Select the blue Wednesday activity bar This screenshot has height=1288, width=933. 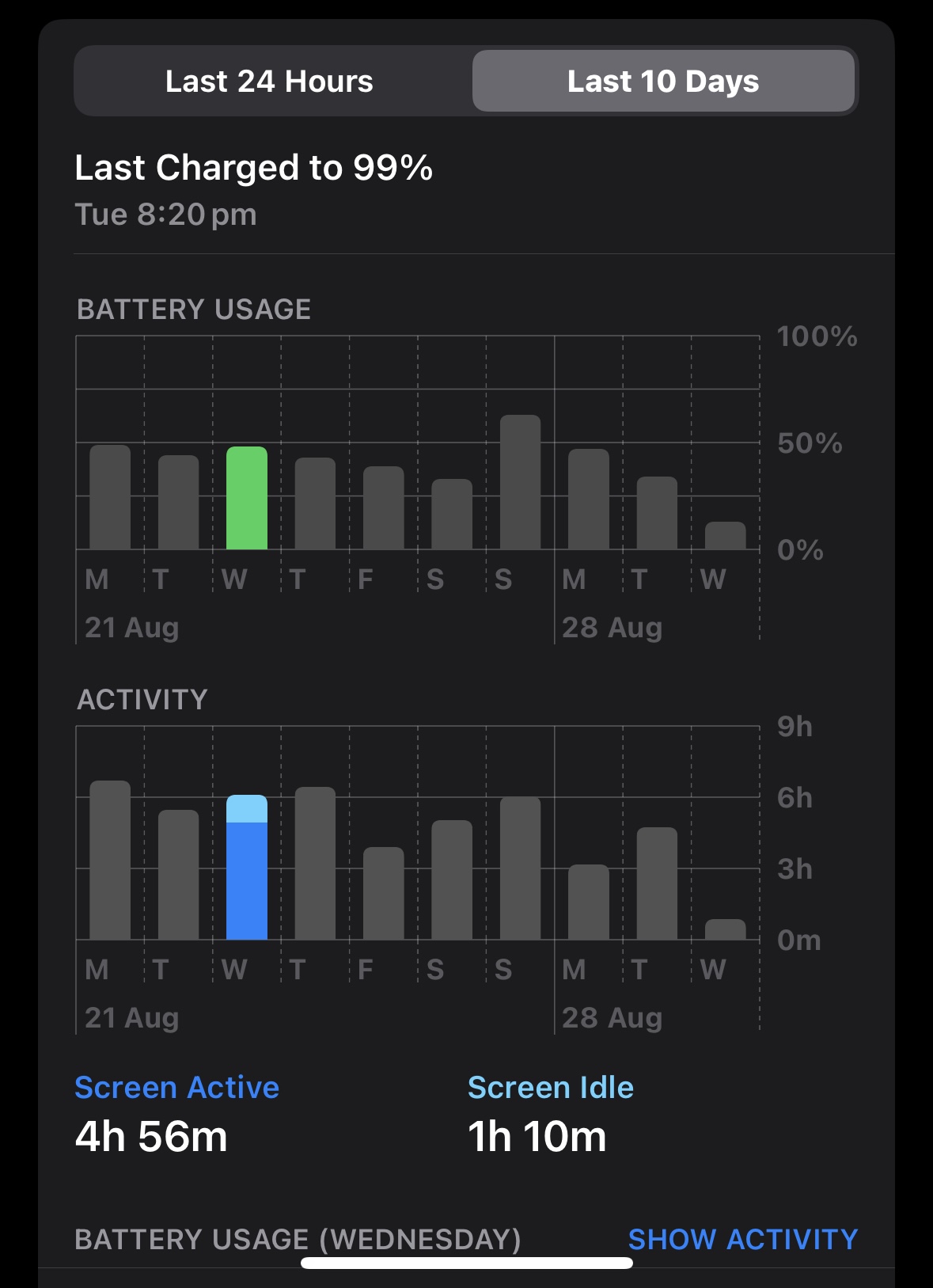pos(247,867)
